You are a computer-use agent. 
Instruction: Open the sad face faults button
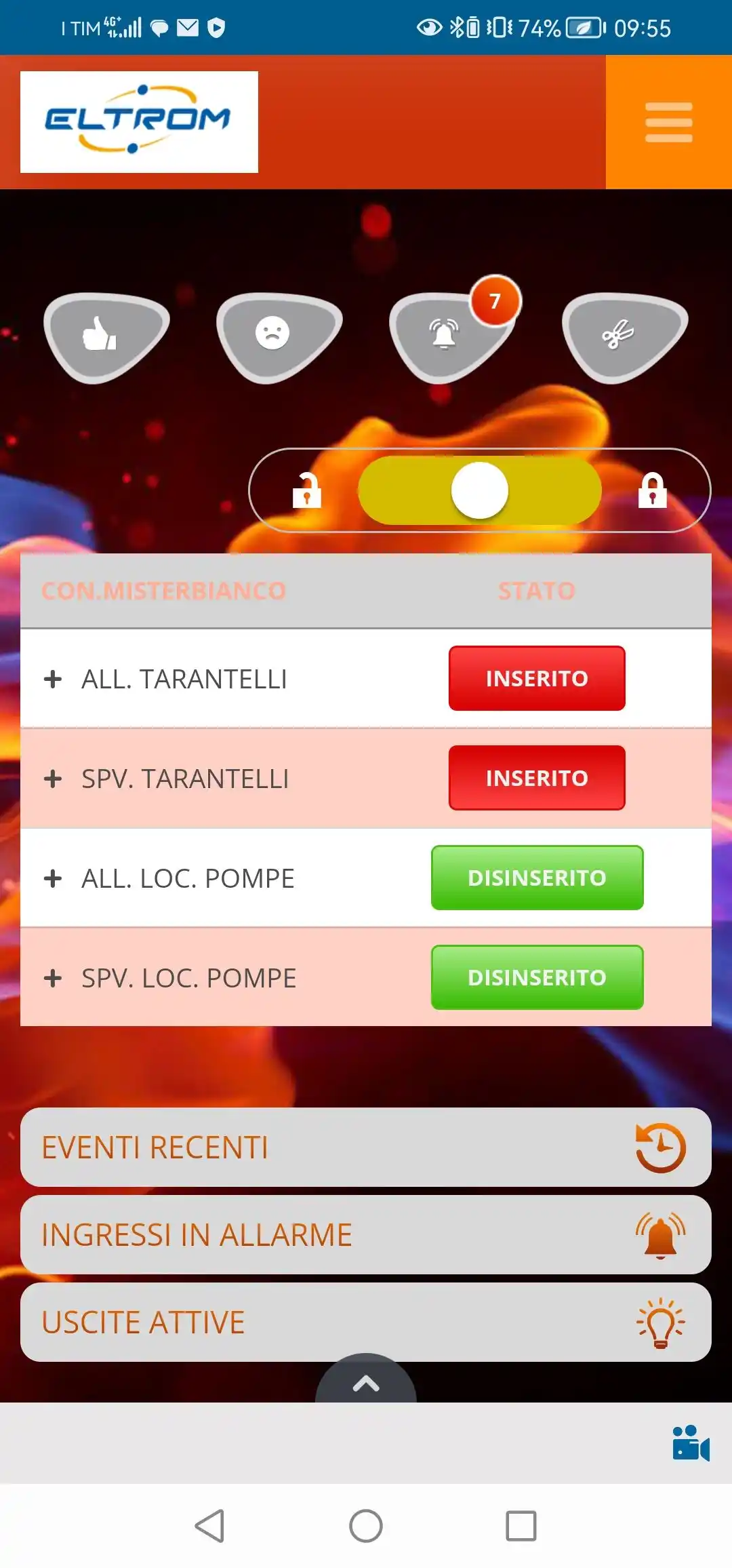(x=279, y=337)
